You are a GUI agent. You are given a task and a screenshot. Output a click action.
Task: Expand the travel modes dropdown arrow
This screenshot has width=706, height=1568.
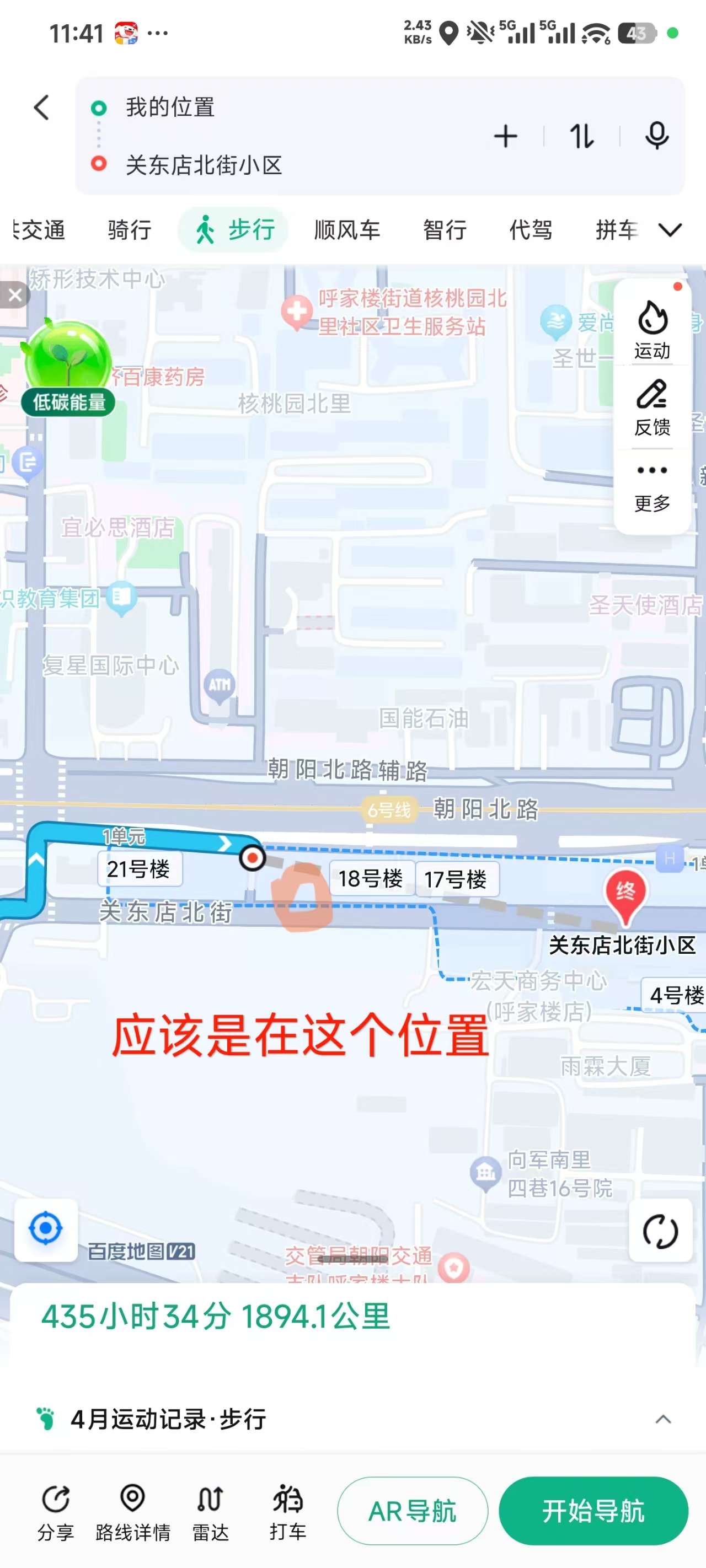(670, 230)
